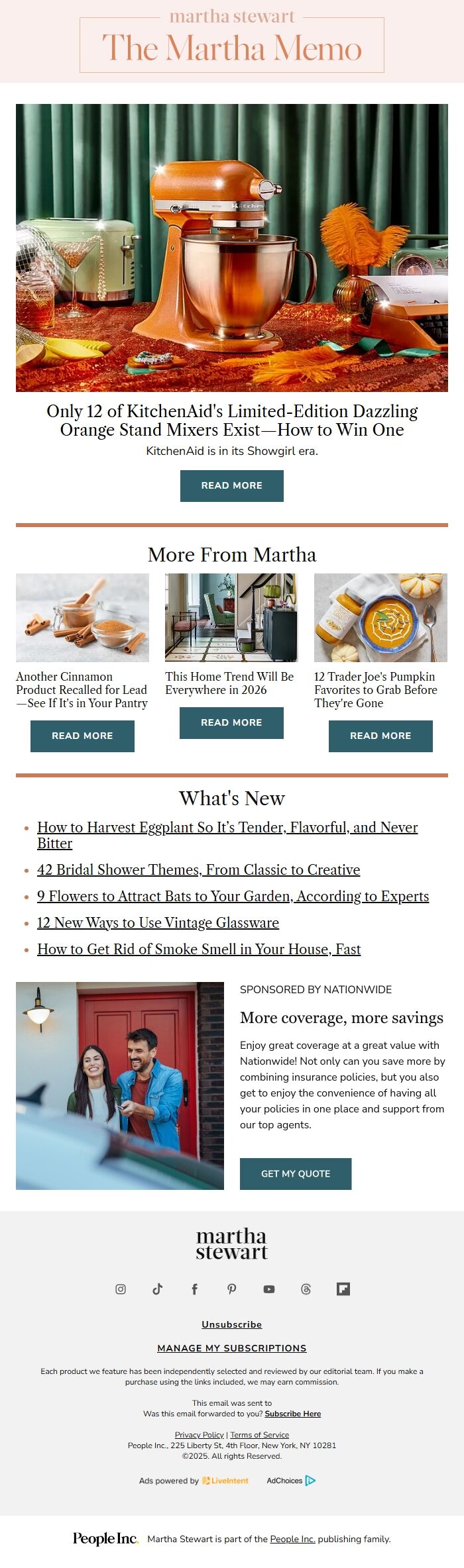Open the smoke smell removal article
The width and height of the screenshot is (464, 1568).
coord(199,949)
